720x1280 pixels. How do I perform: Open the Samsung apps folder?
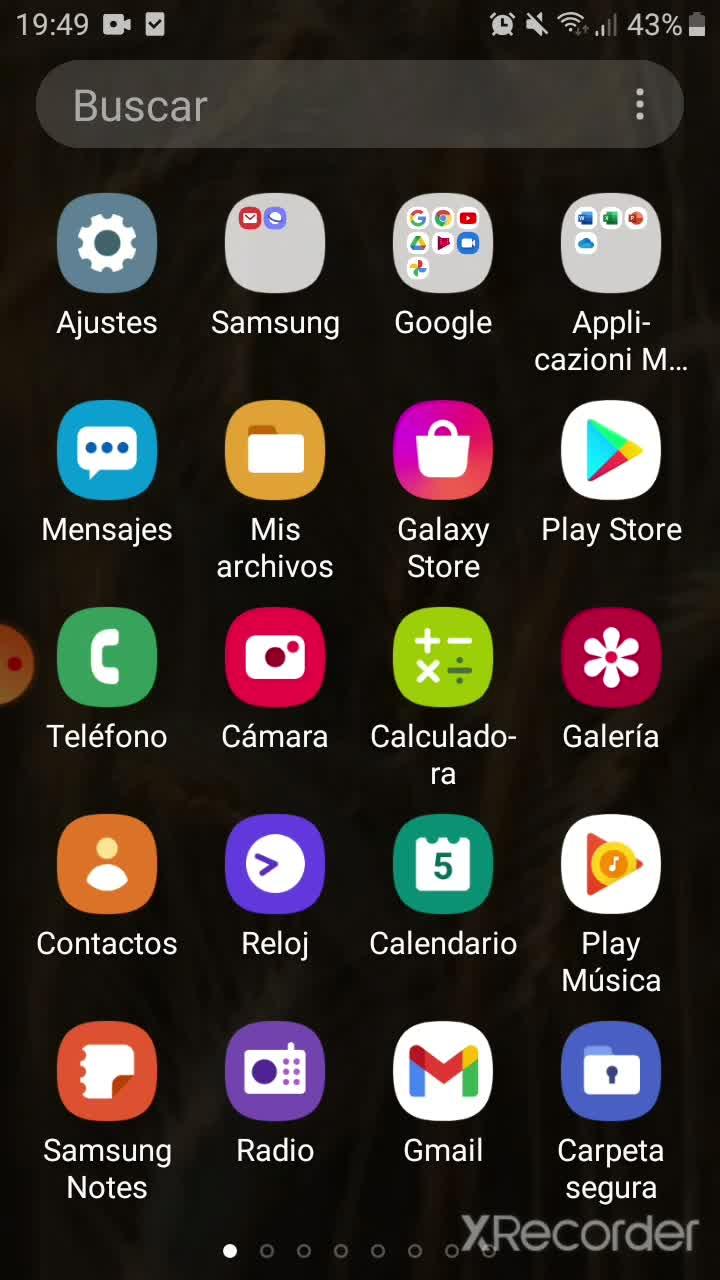pyautogui.click(x=275, y=243)
